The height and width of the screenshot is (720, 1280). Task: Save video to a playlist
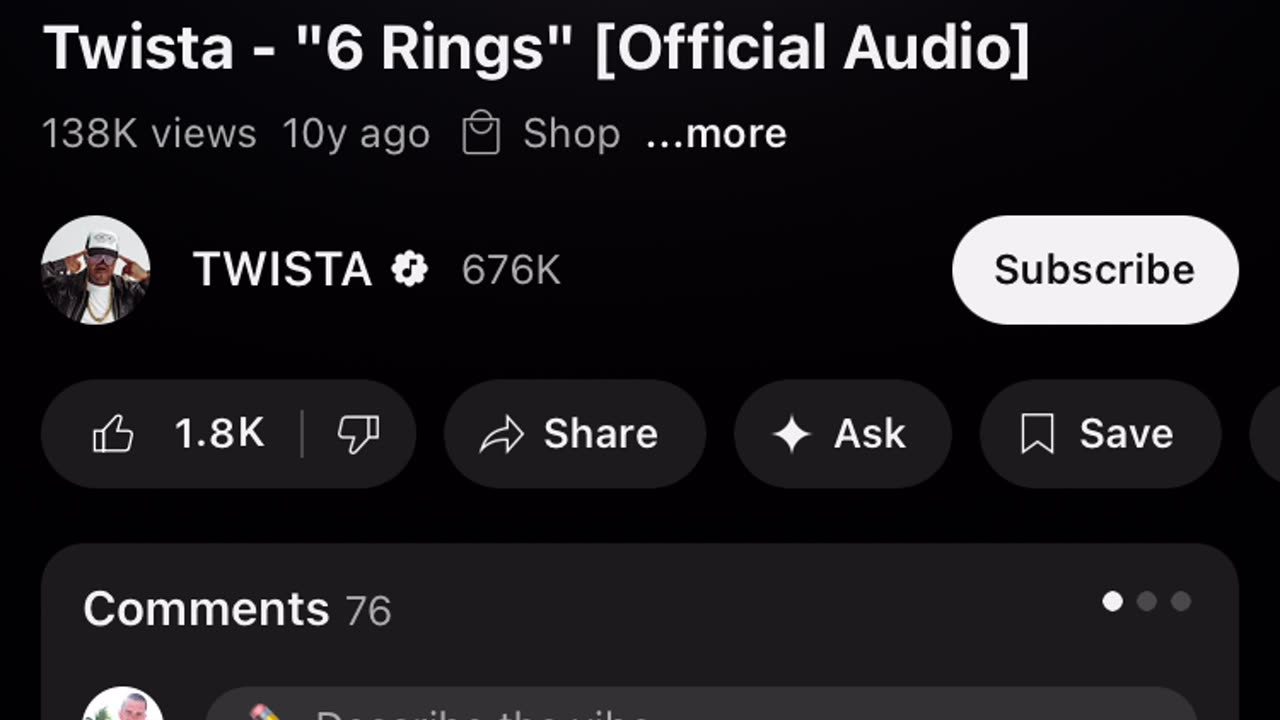tap(1099, 434)
